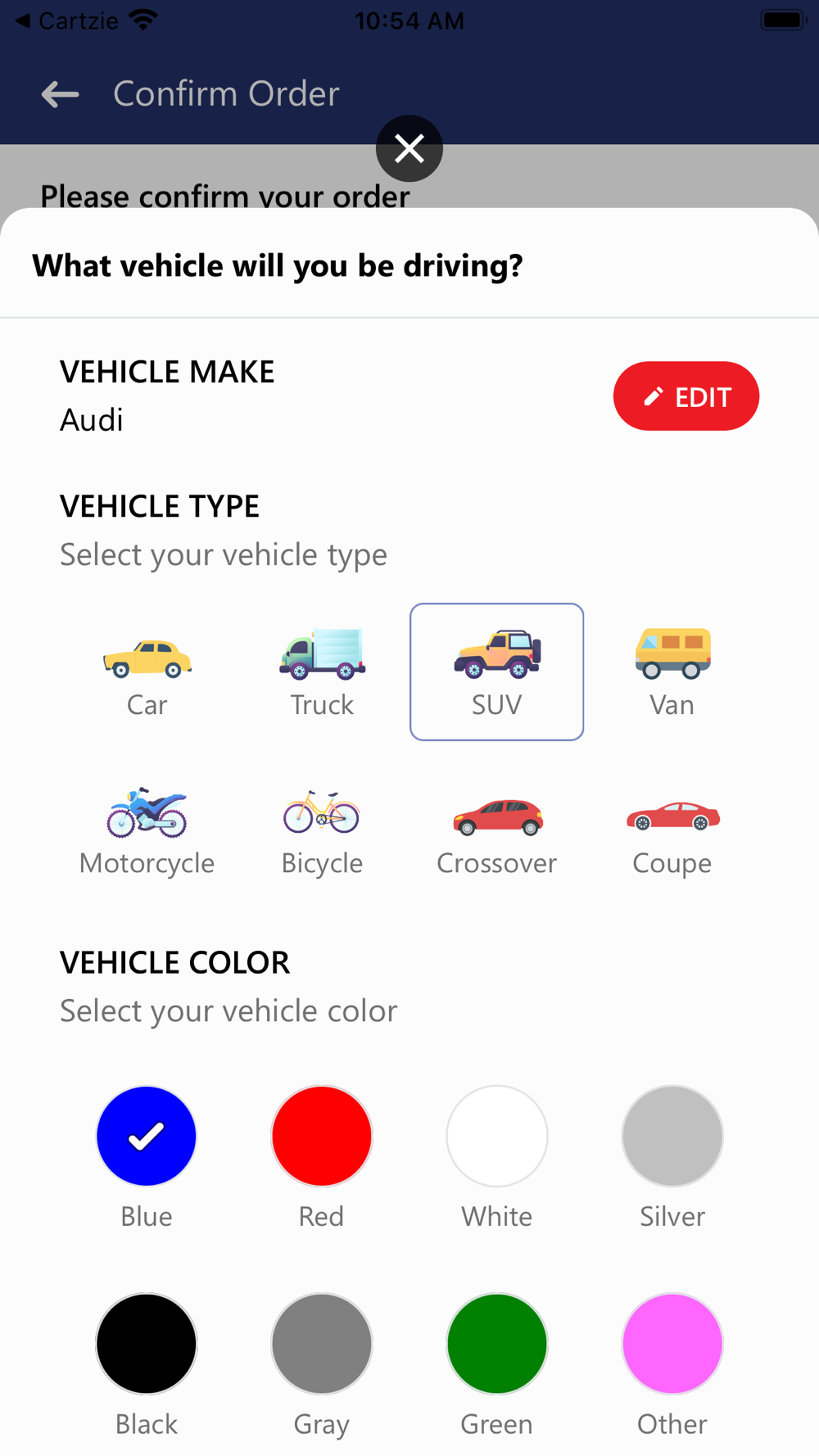Select Car as vehicle type
The width and height of the screenshot is (819, 1456).
tap(147, 671)
